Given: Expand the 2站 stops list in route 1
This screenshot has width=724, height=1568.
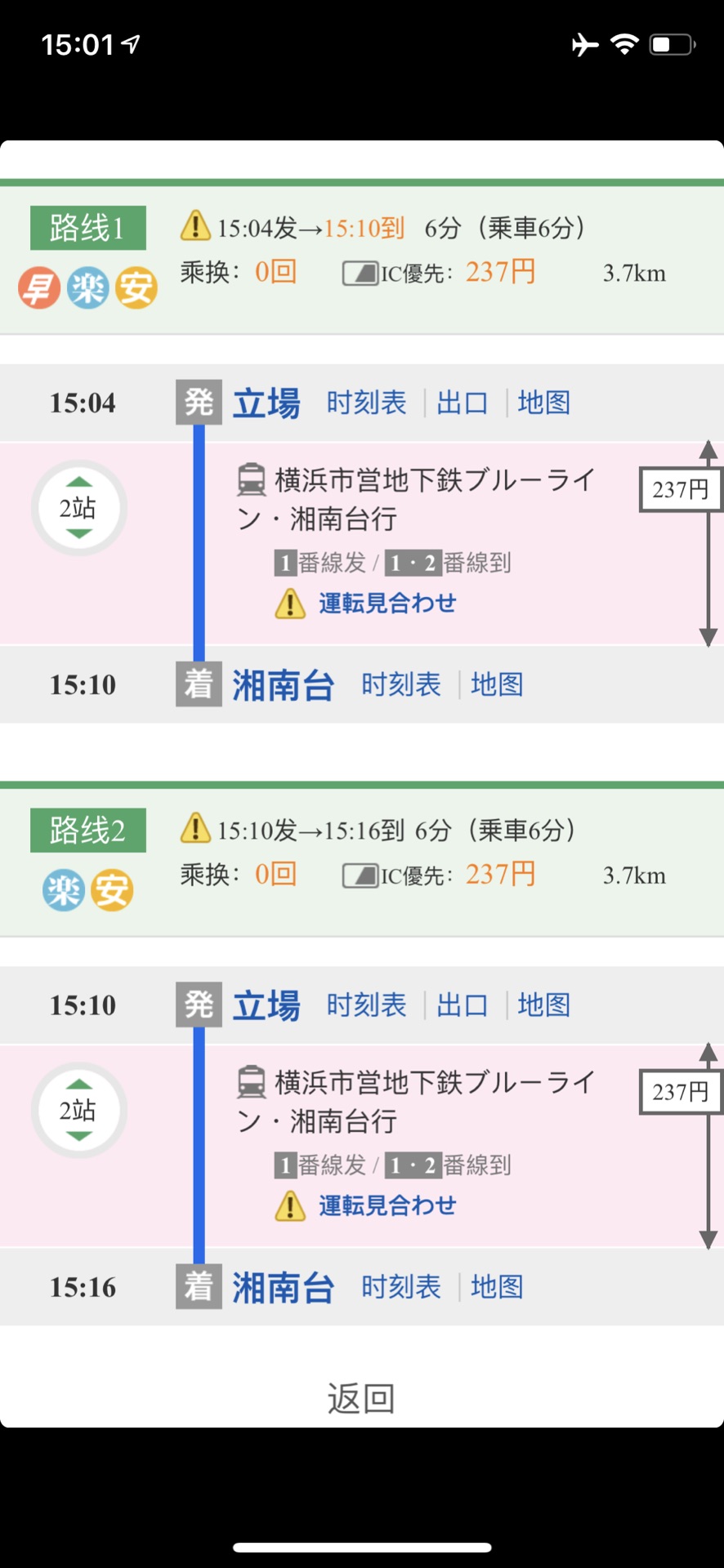Looking at the screenshot, I should pos(78,508).
